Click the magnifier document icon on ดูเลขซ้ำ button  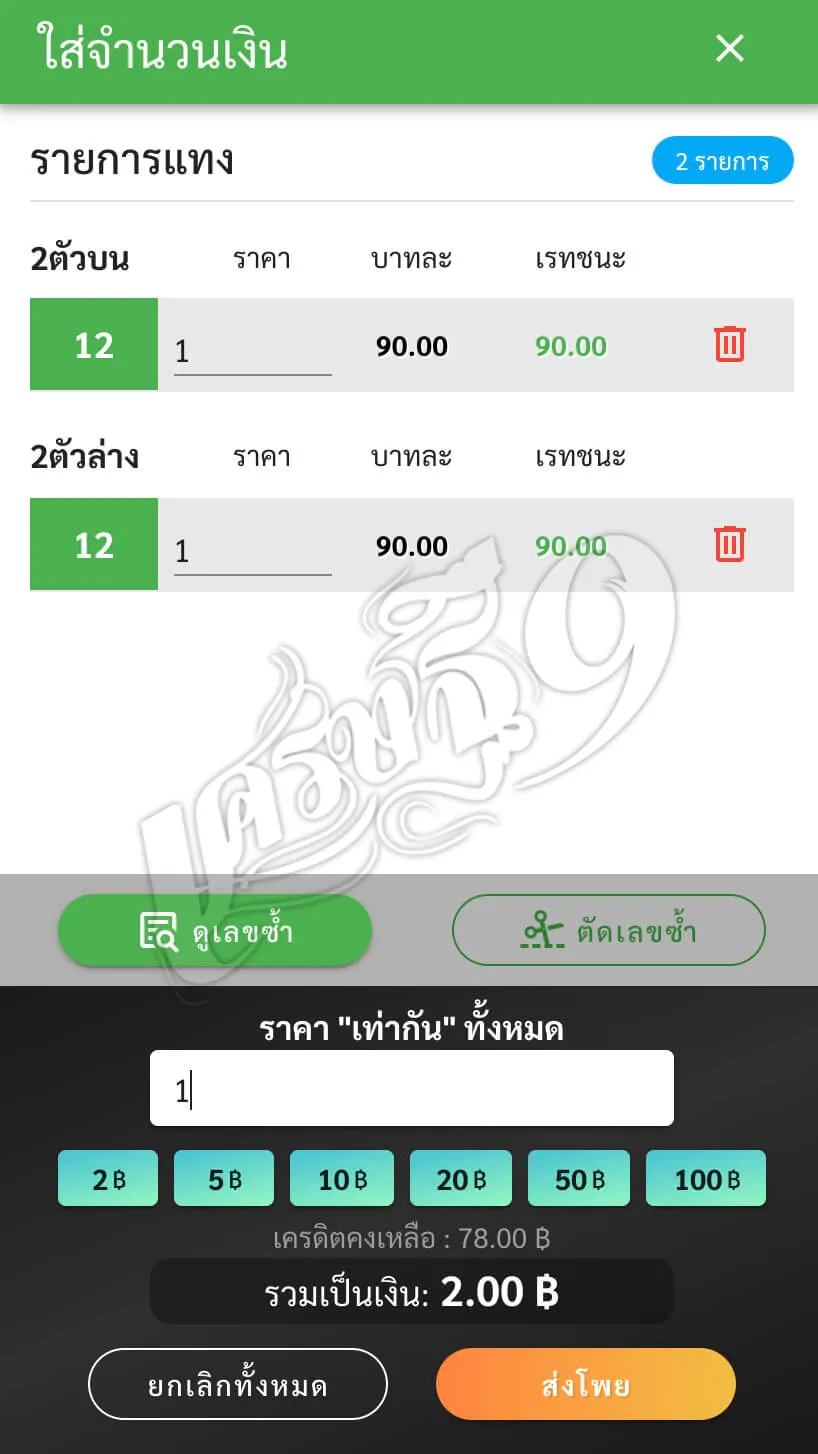(160, 929)
